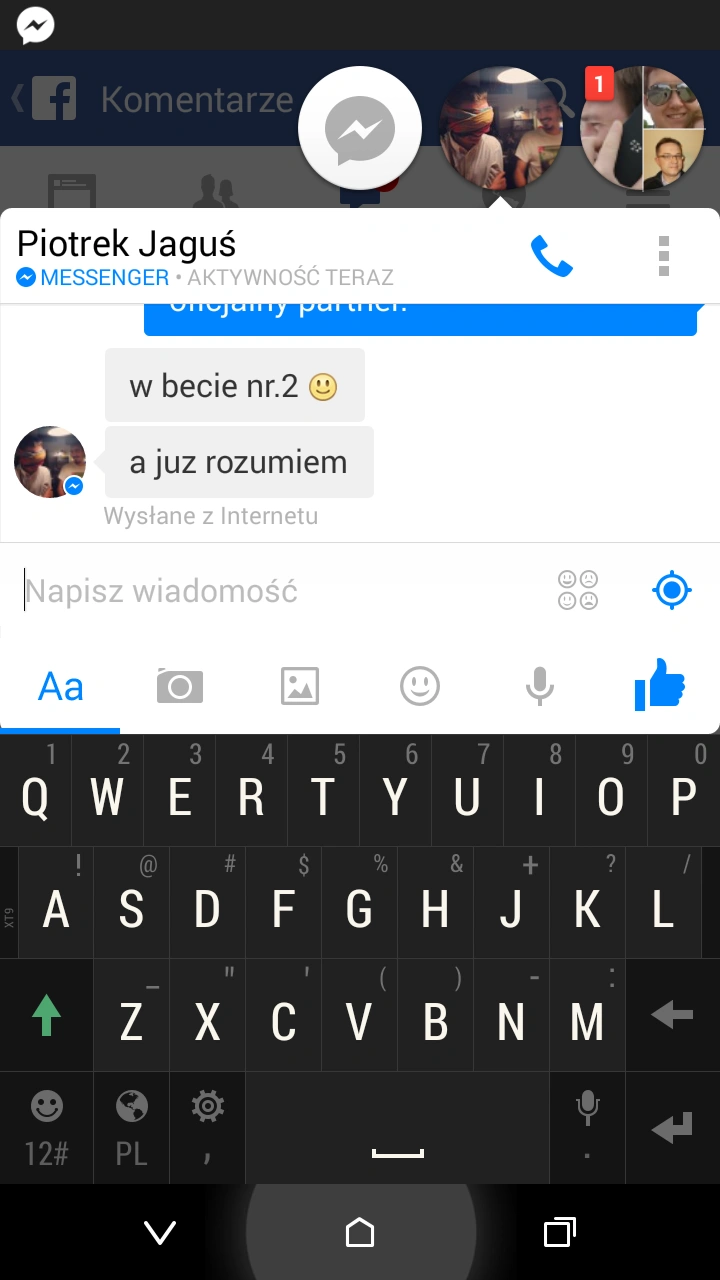The height and width of the screenshot is (1280, 720).
Task: Open chat head with unread badge
Action: [x=640, y=128]
